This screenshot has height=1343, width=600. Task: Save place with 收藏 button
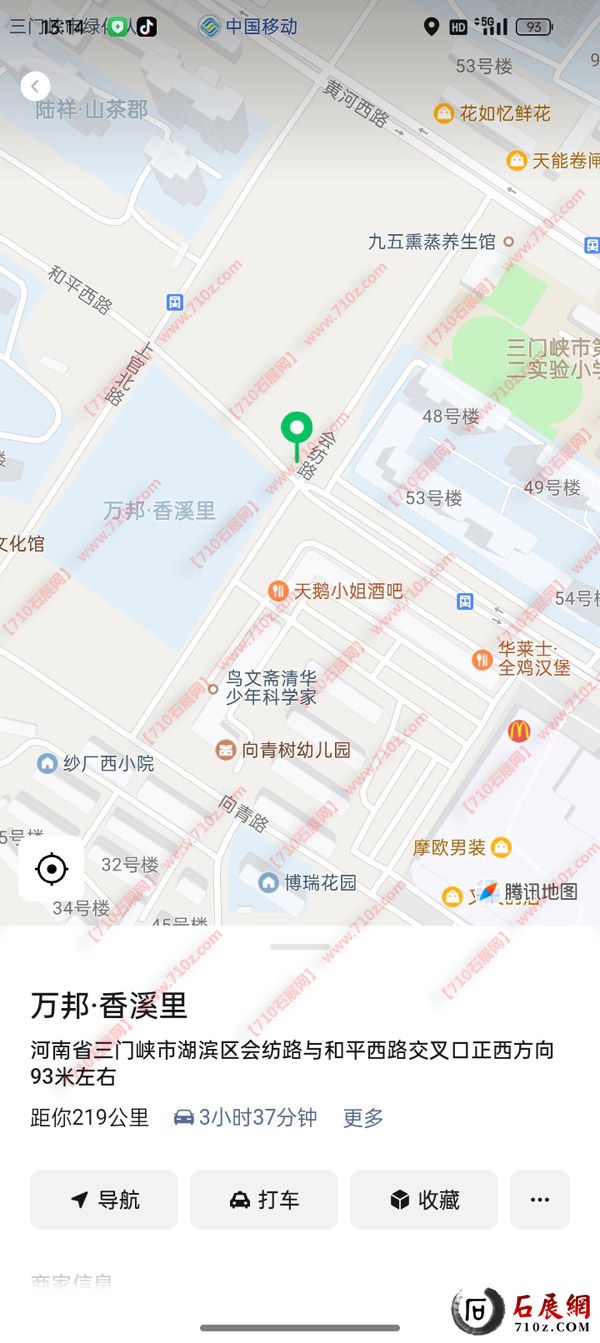(x=424, y=1199)
